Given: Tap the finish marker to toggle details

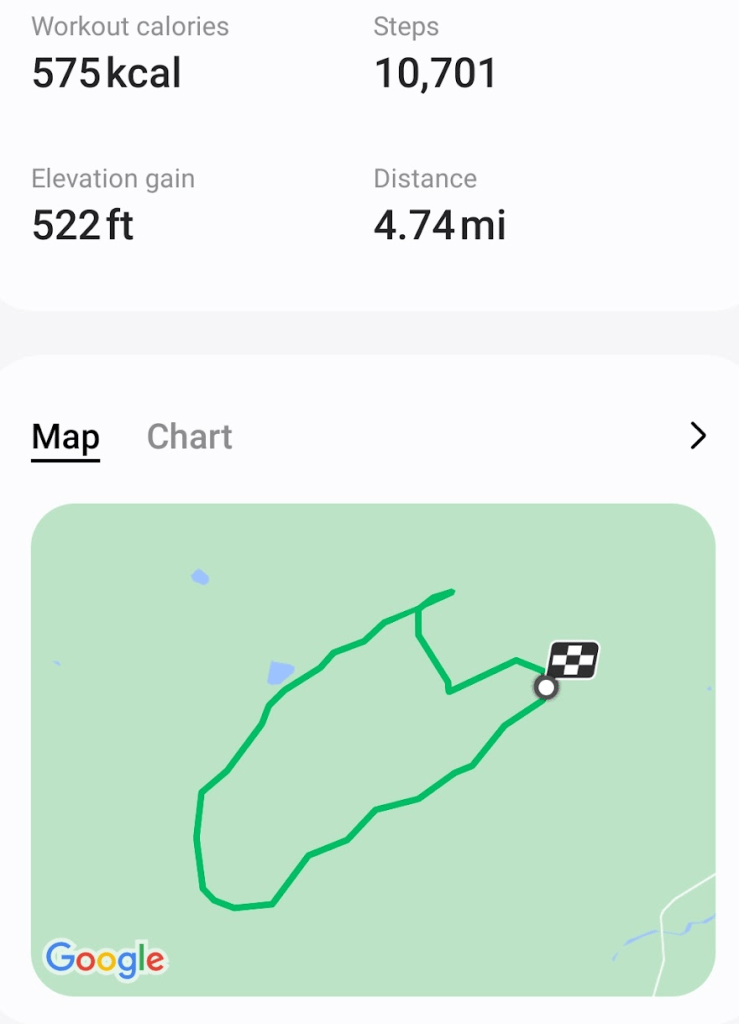Looking at the screenshot, I should click(574, 659).
